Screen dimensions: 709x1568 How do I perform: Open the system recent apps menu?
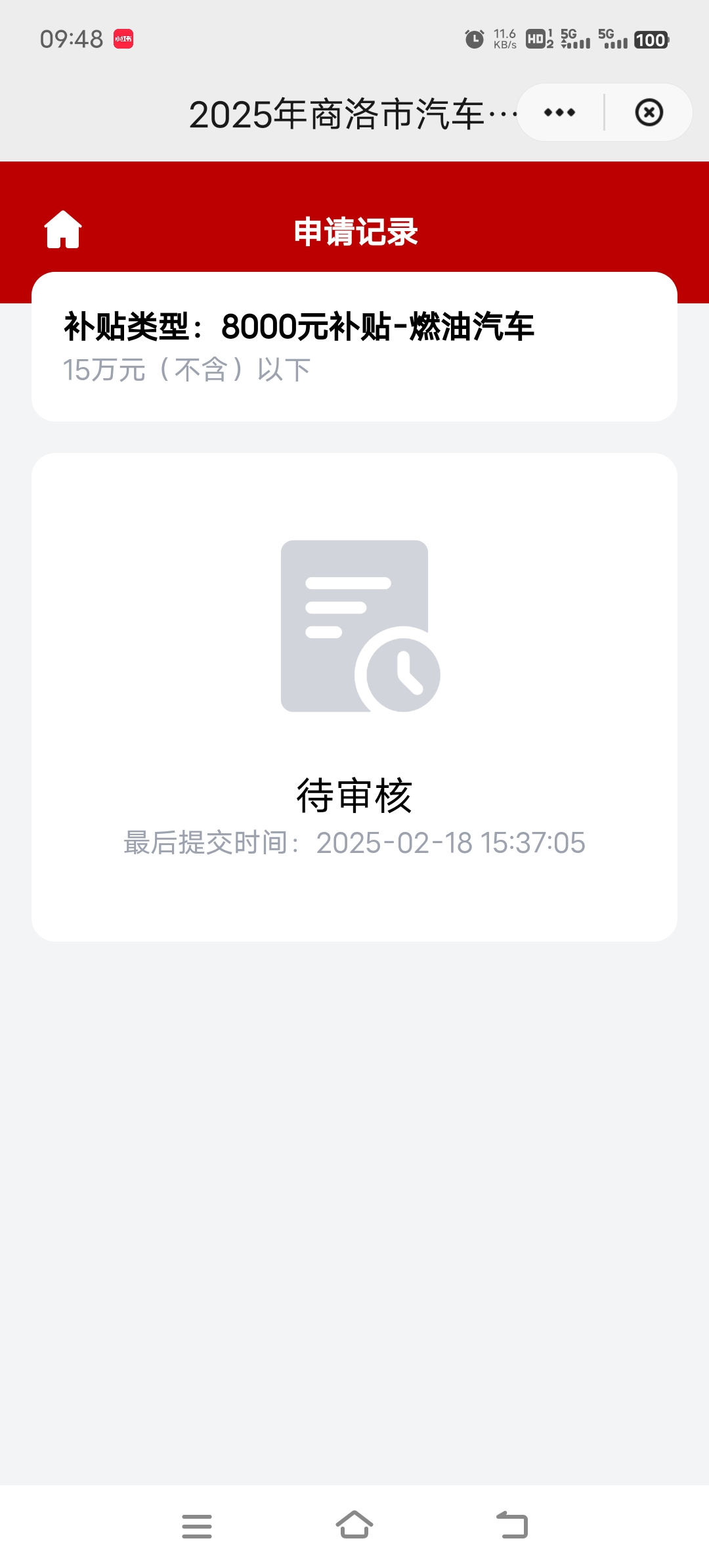click(197, 1525)
